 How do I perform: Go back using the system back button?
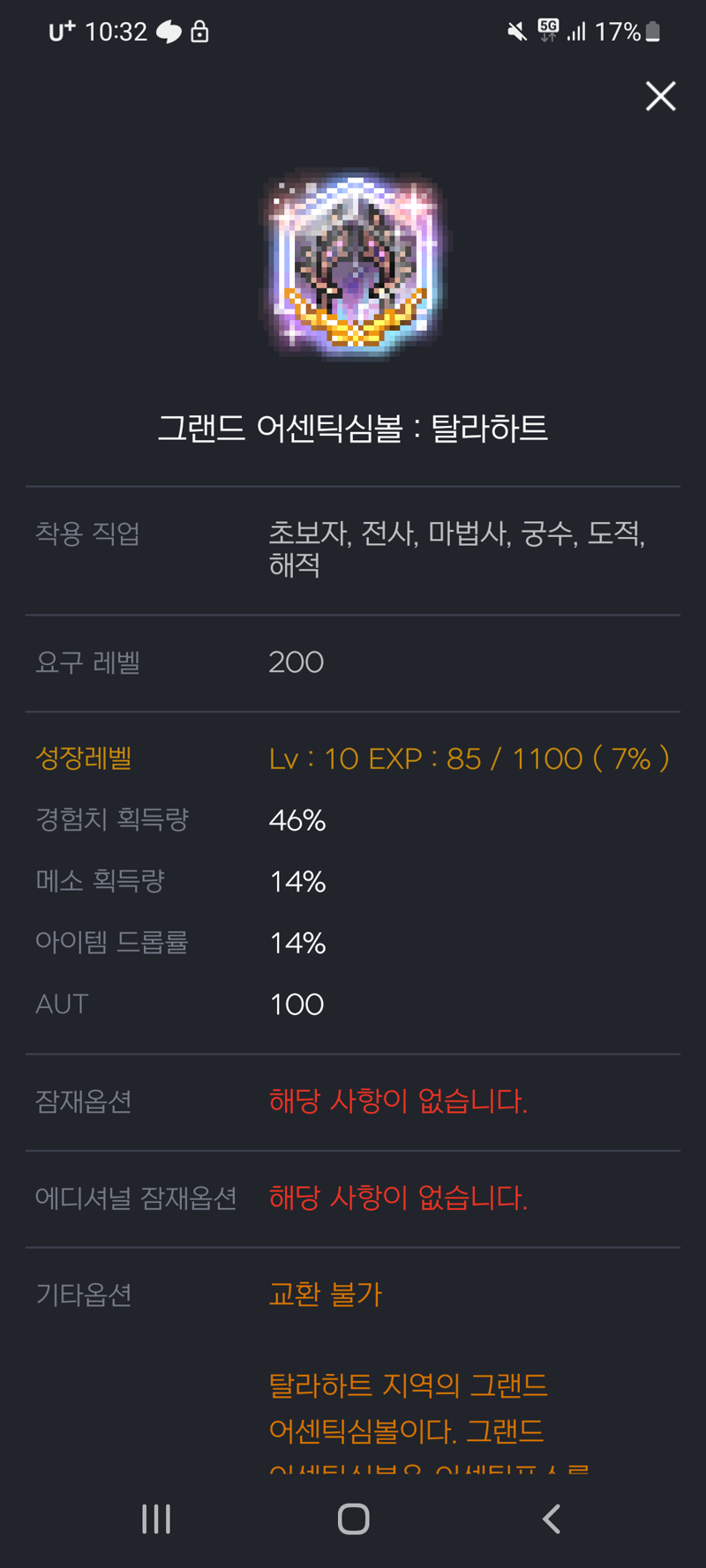click(x=552, y=1519)
